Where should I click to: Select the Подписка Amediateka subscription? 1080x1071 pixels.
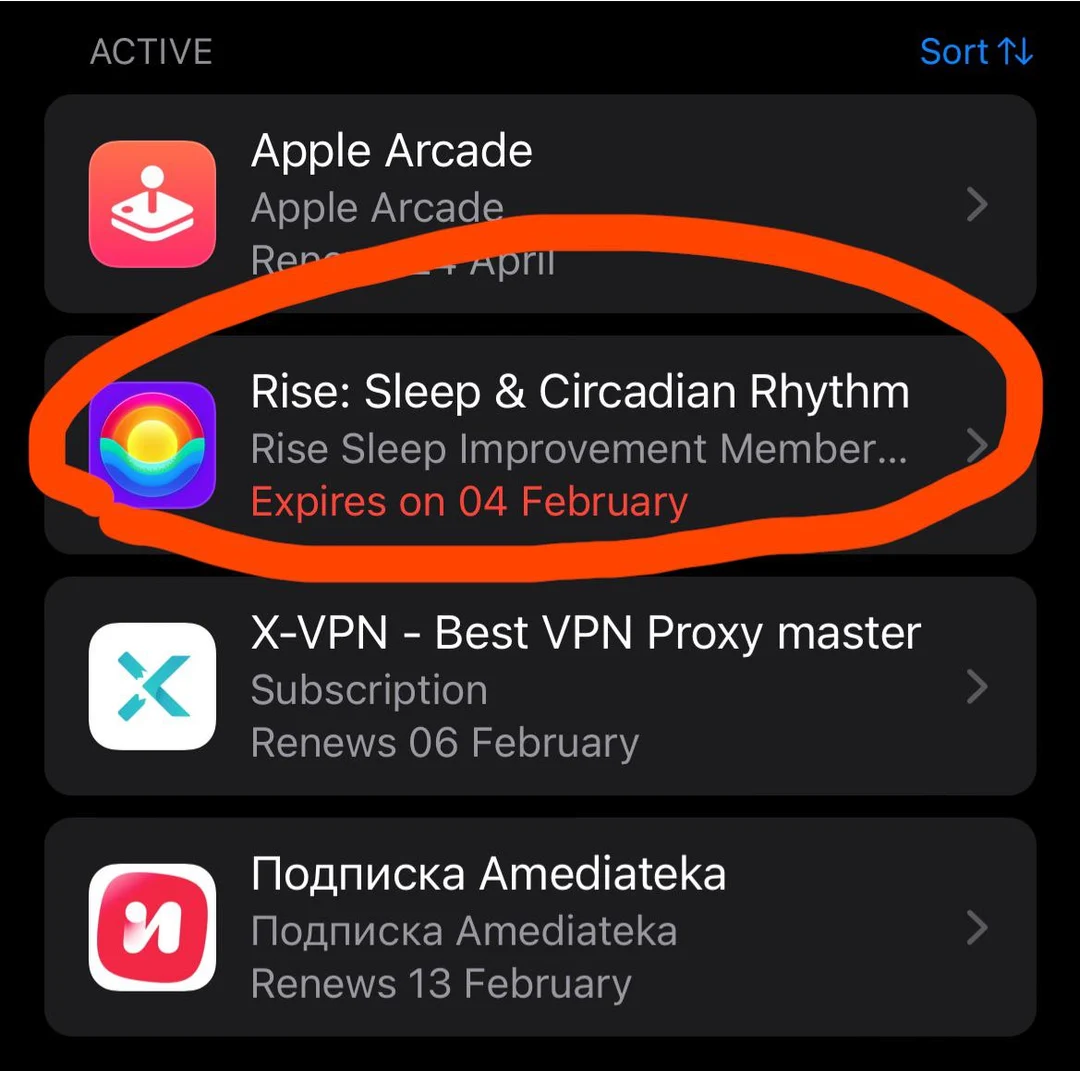coord(540,928)
